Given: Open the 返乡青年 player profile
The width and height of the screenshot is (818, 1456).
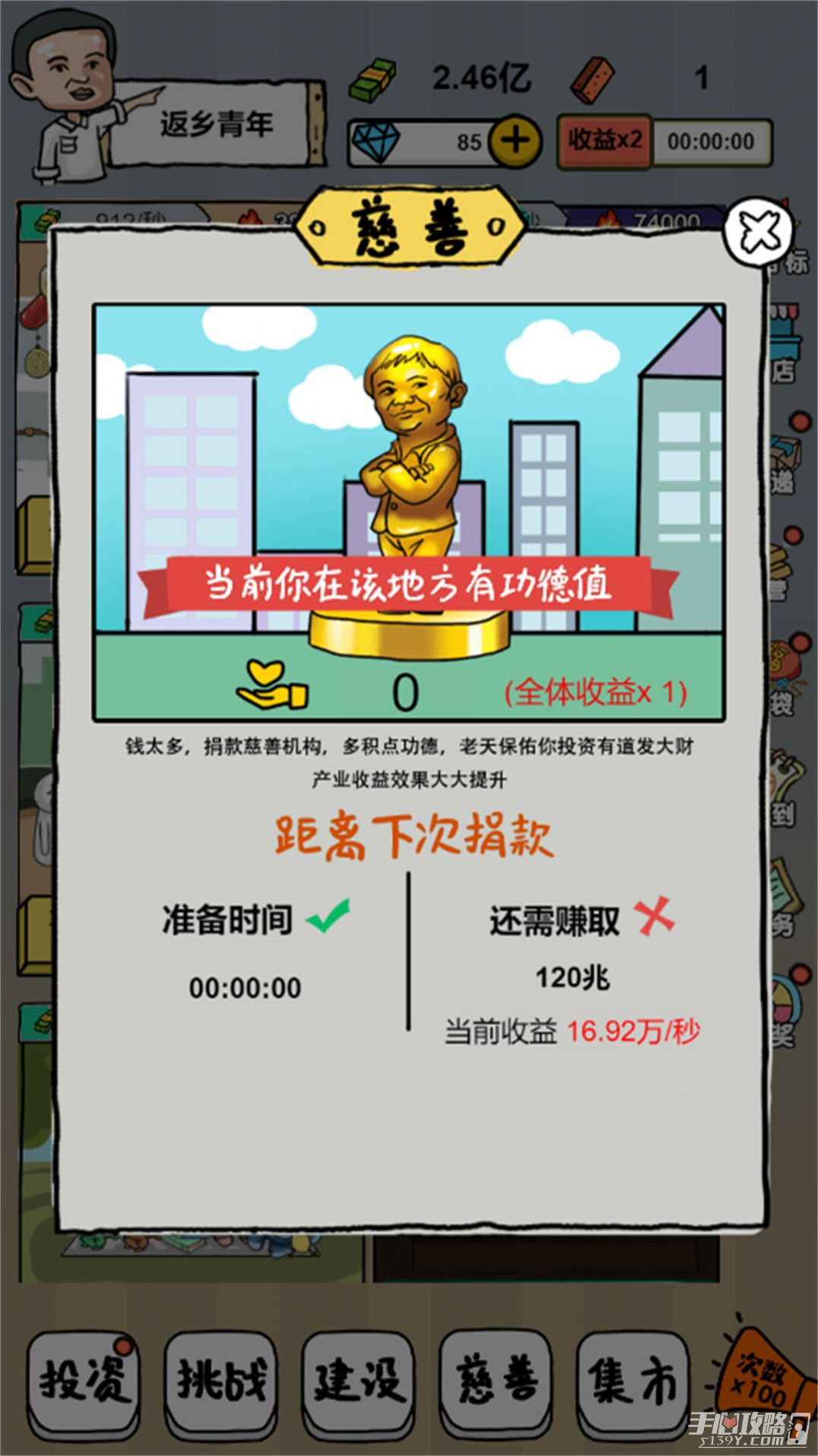Looking at the screenshot, I should coord(215,124).
